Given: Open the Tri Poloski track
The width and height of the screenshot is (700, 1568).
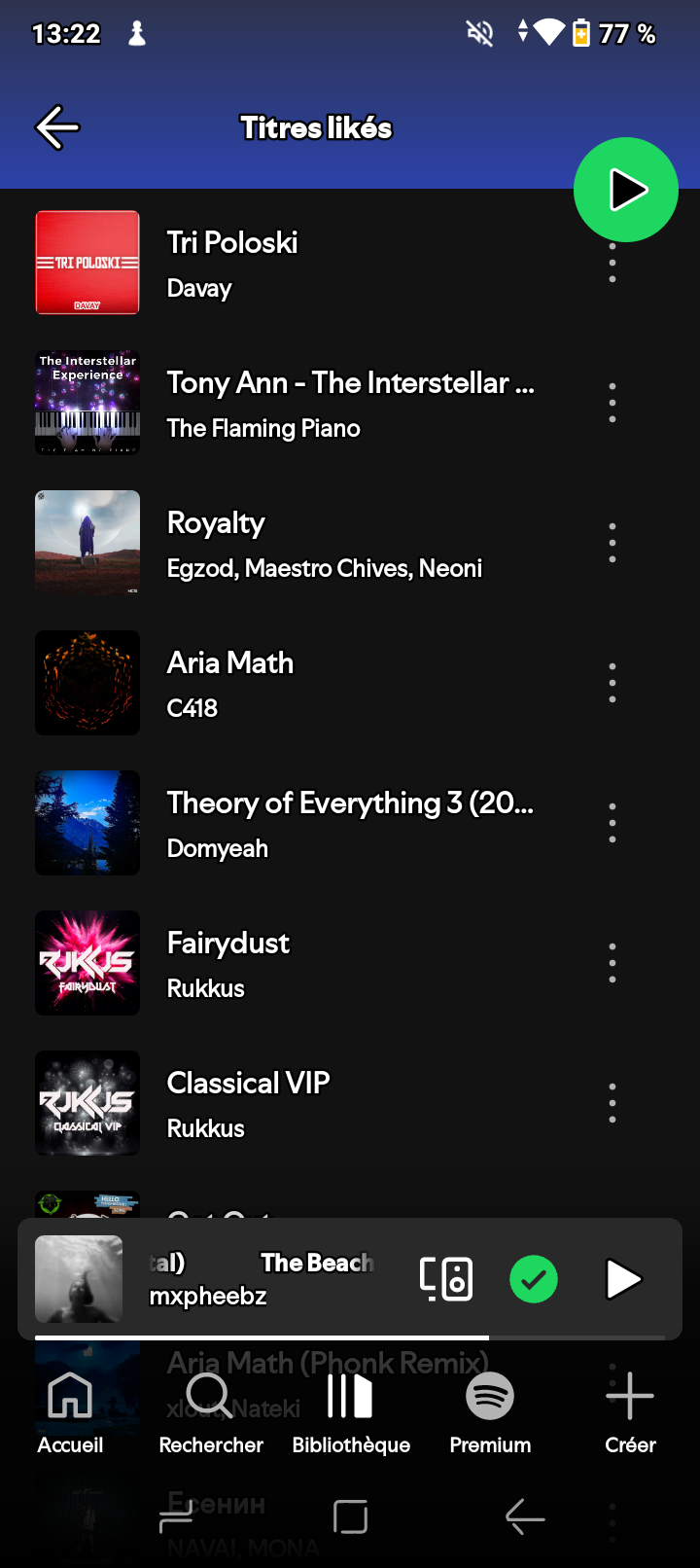Looking at the screenshot, I should click(292, 263).
